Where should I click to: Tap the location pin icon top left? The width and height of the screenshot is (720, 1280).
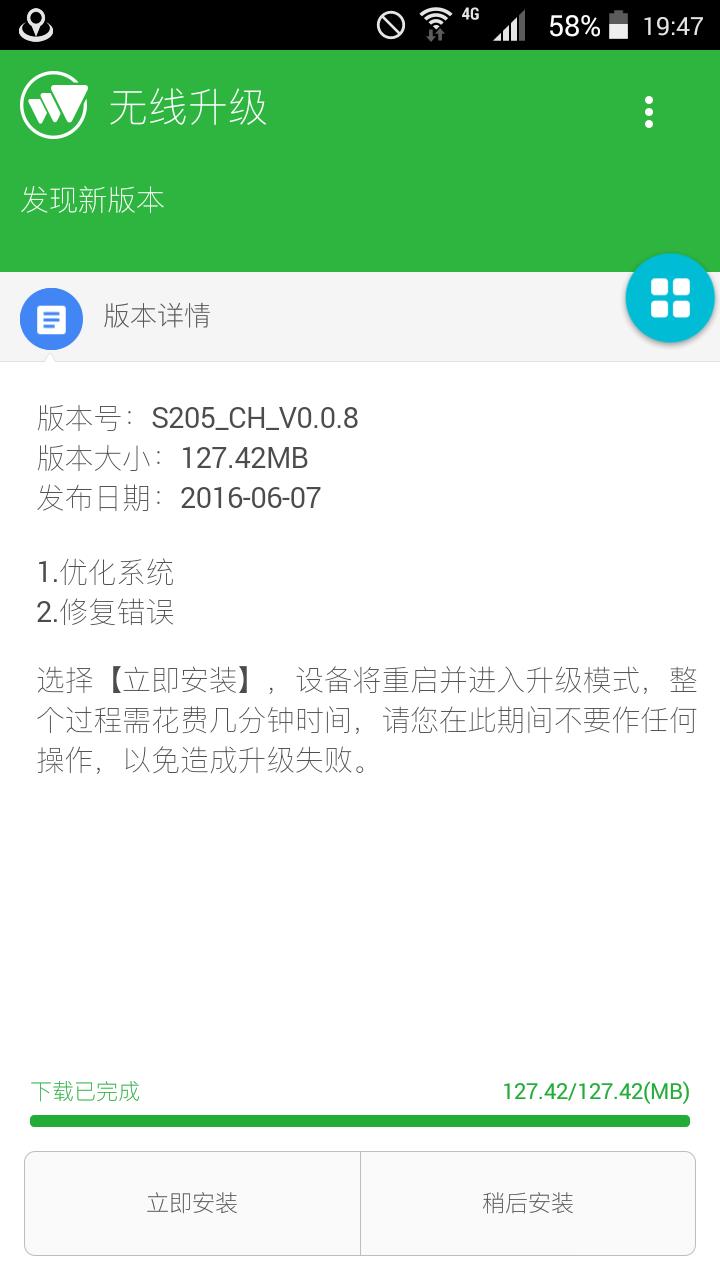[x=35, y=24]
